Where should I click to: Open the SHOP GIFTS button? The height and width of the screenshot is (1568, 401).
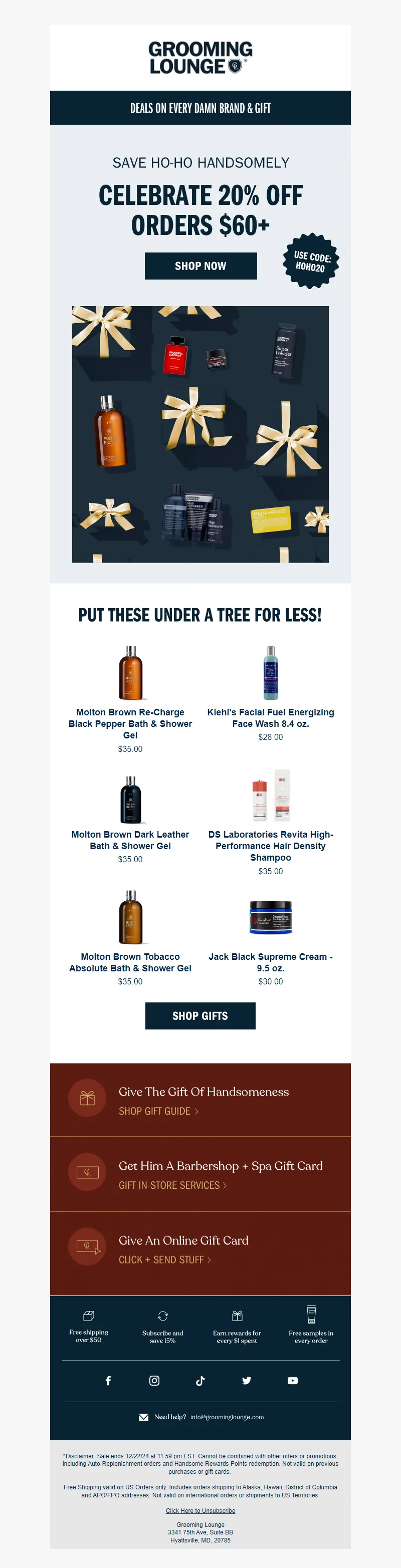coord(200,1016)
